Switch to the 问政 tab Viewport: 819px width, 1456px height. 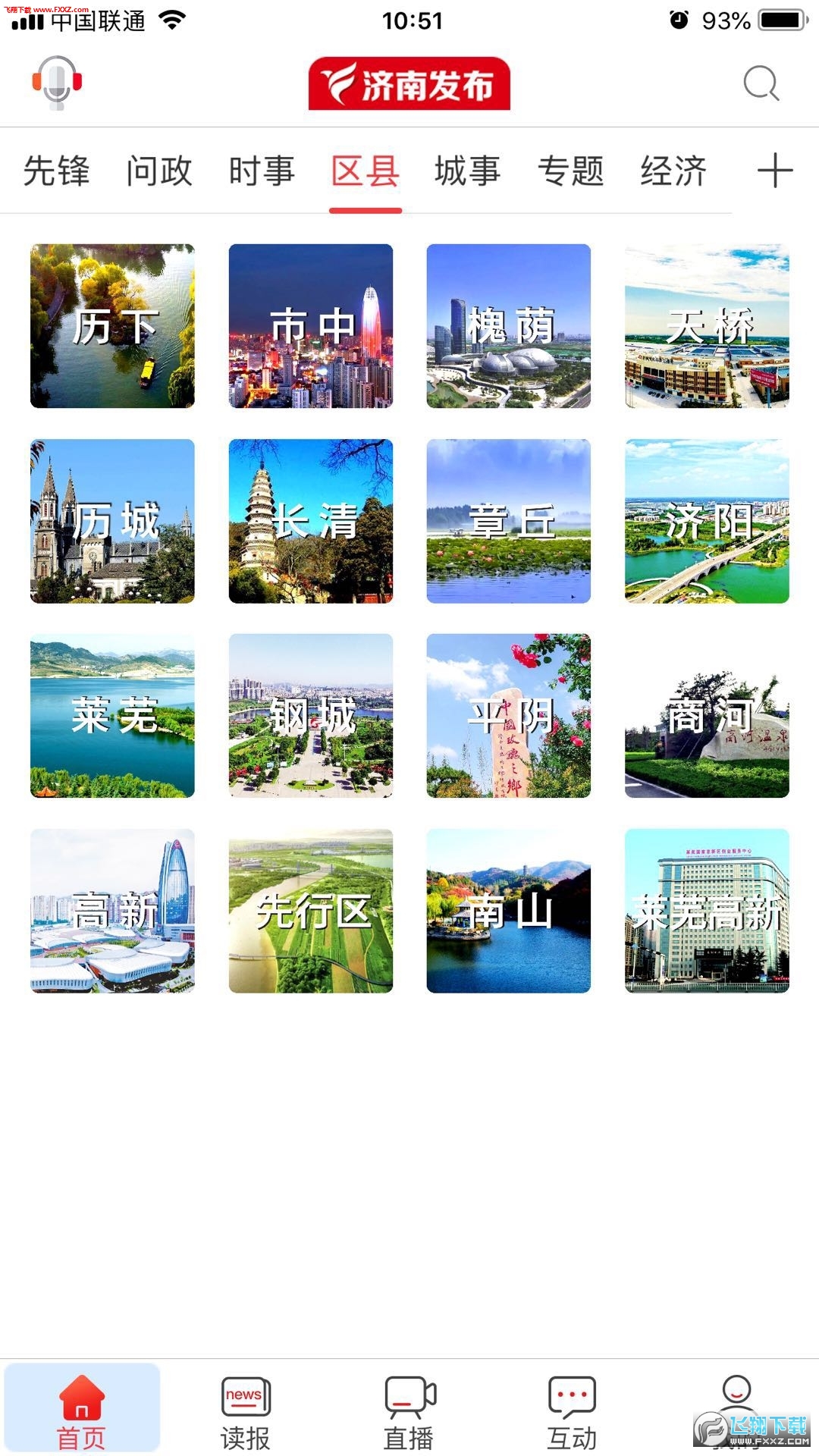(159, 171)
